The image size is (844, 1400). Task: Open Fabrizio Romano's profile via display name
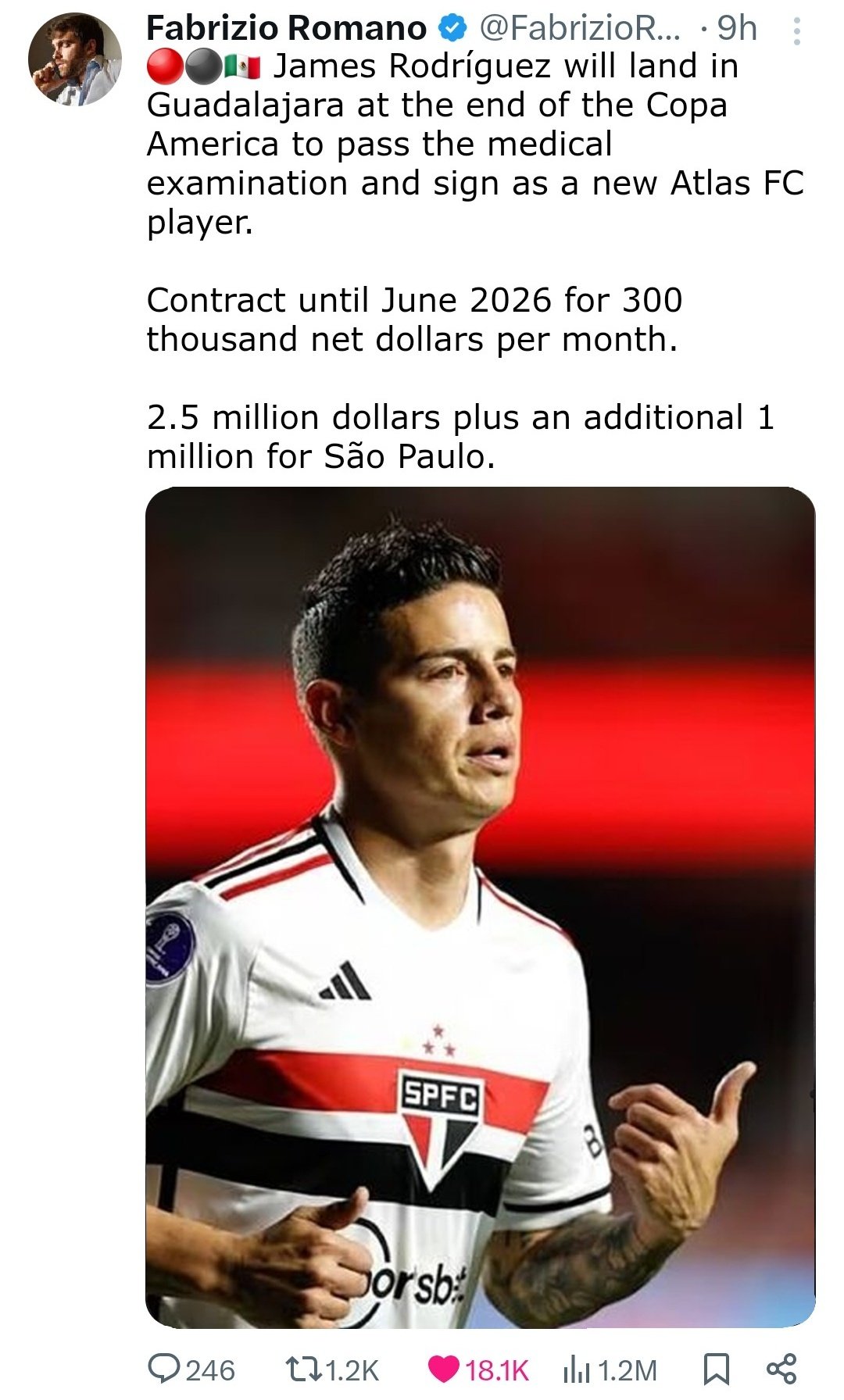click(286, 29)
